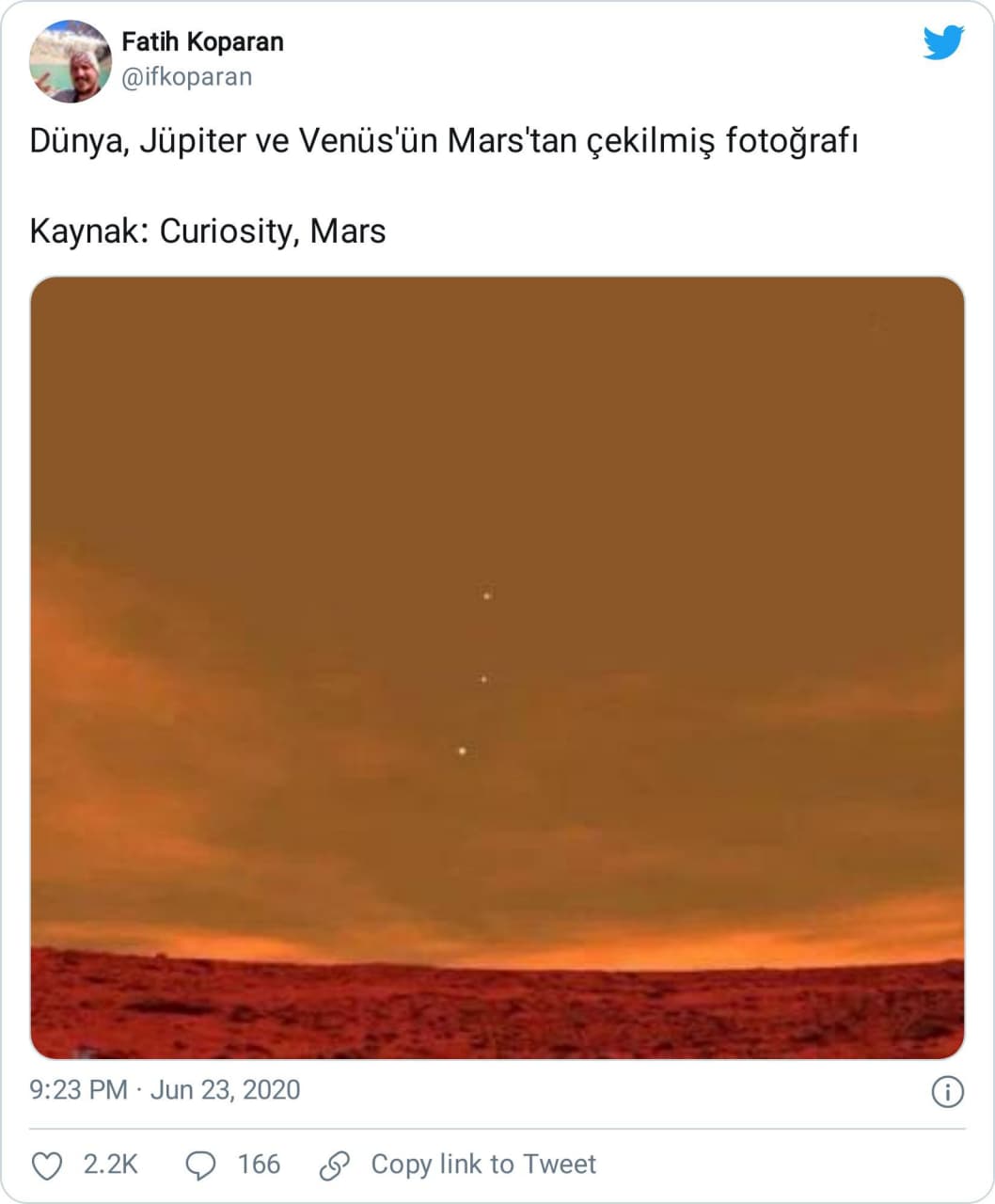Like the tweet with the heart icon
The image size is (995, 1204).
point(47,1165)
